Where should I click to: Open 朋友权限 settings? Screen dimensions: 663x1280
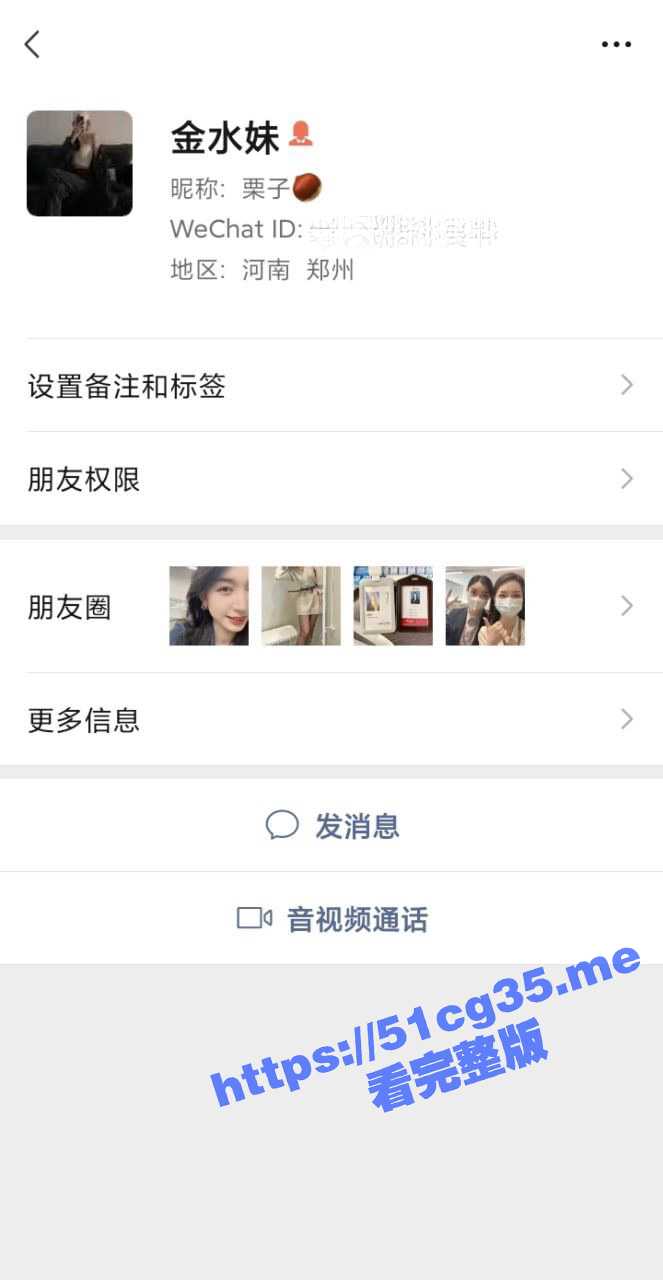[331, 479]
